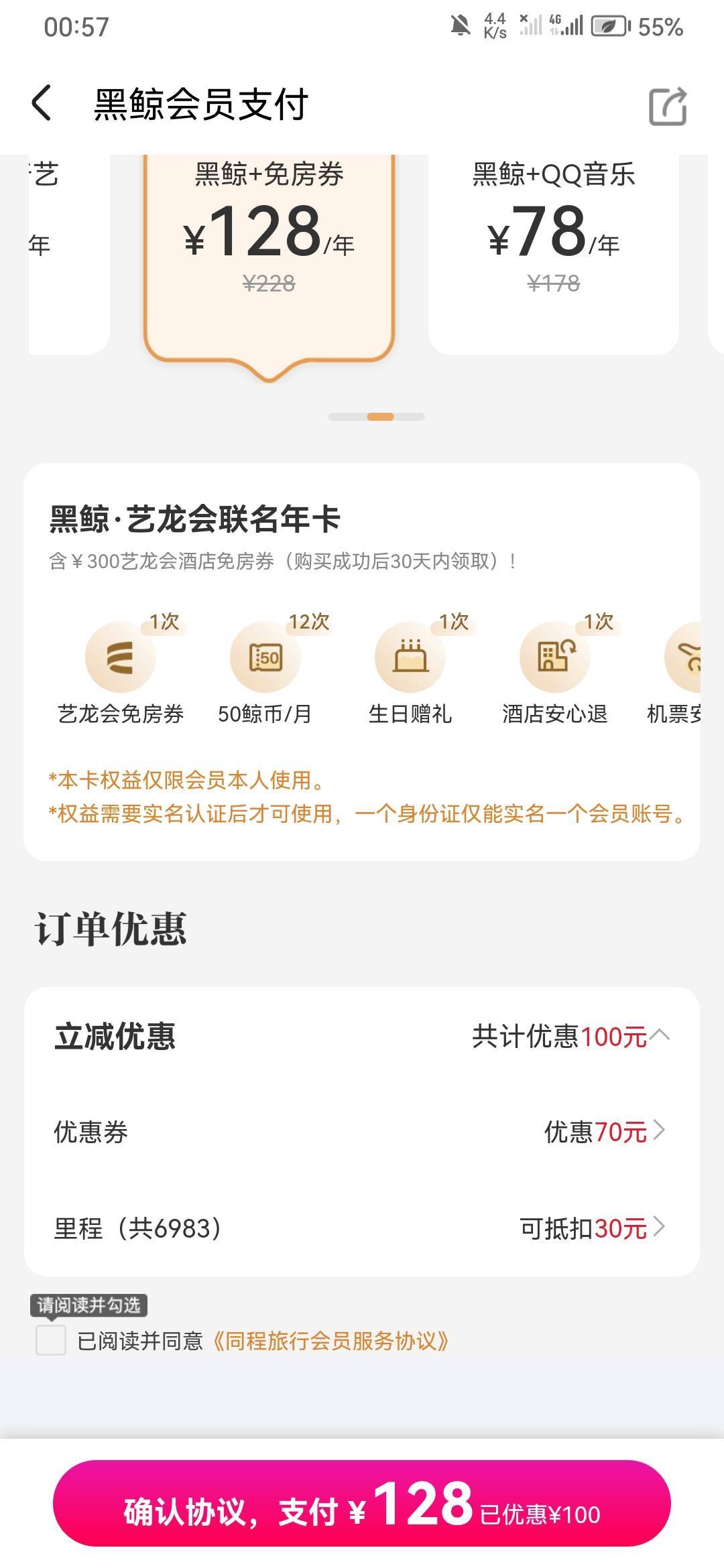Open the 优惠券 row with 优惠70元
This screenshot has height=1568, width=724.
click(362, 1132)
